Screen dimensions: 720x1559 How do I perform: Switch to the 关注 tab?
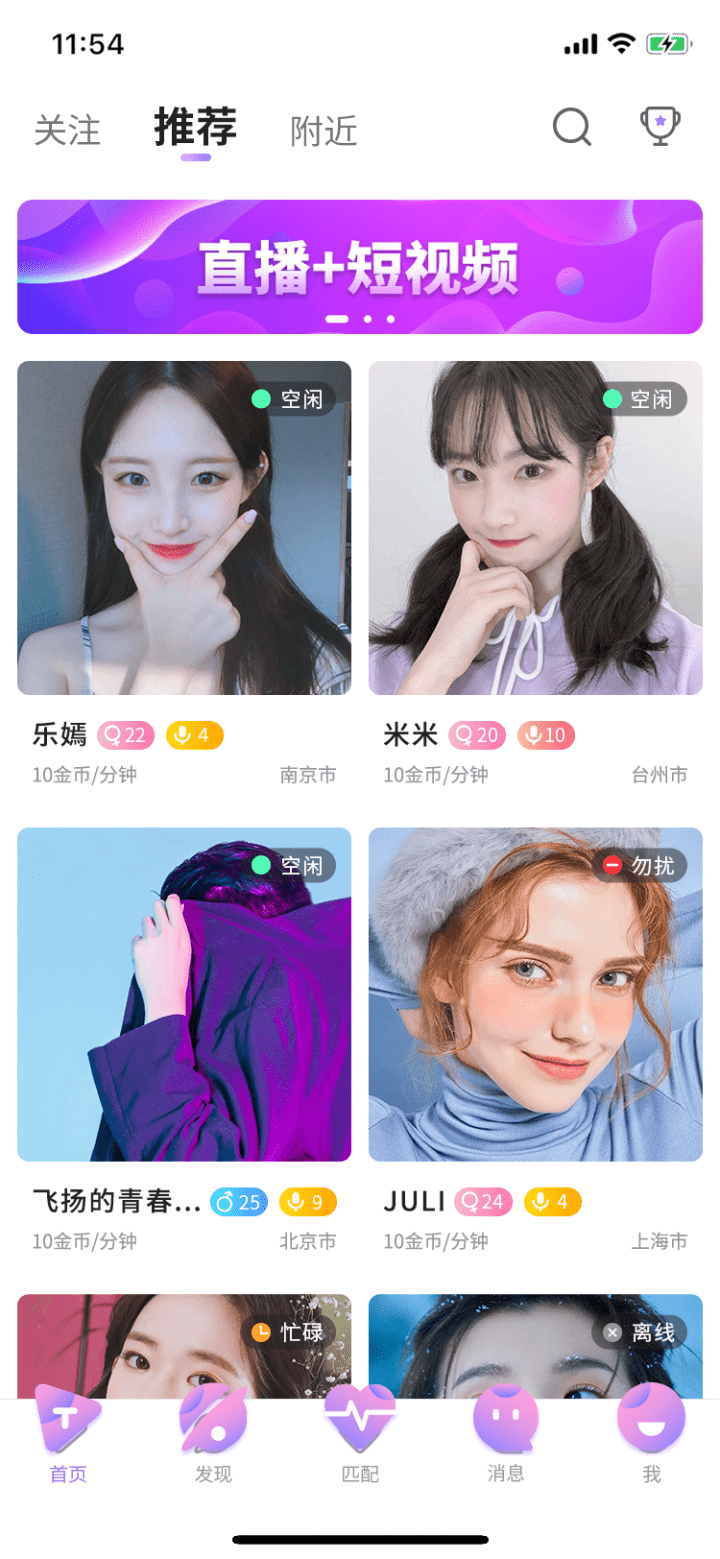[x=68, y=131]
